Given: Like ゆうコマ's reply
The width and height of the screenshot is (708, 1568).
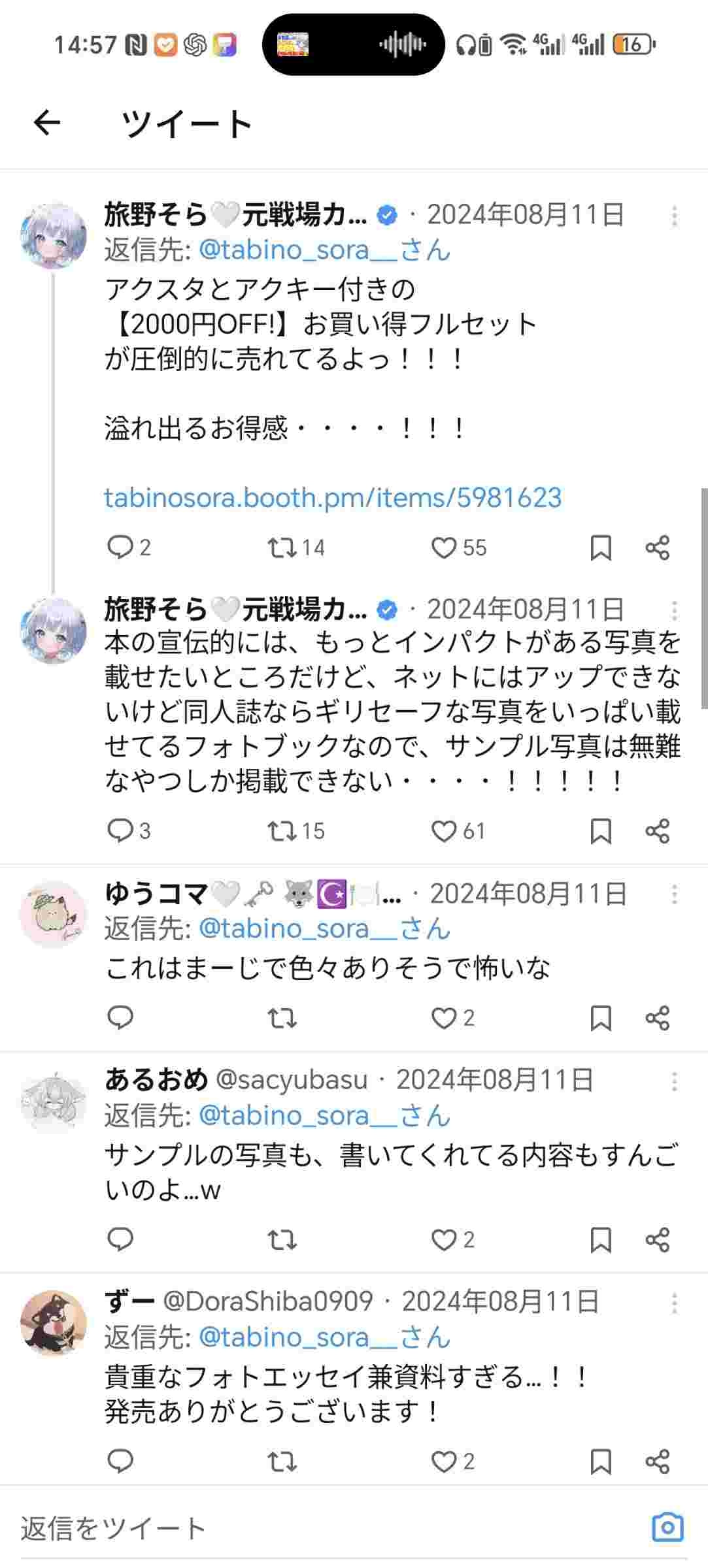Looking at the screenshot, I should click(444, 1018).
